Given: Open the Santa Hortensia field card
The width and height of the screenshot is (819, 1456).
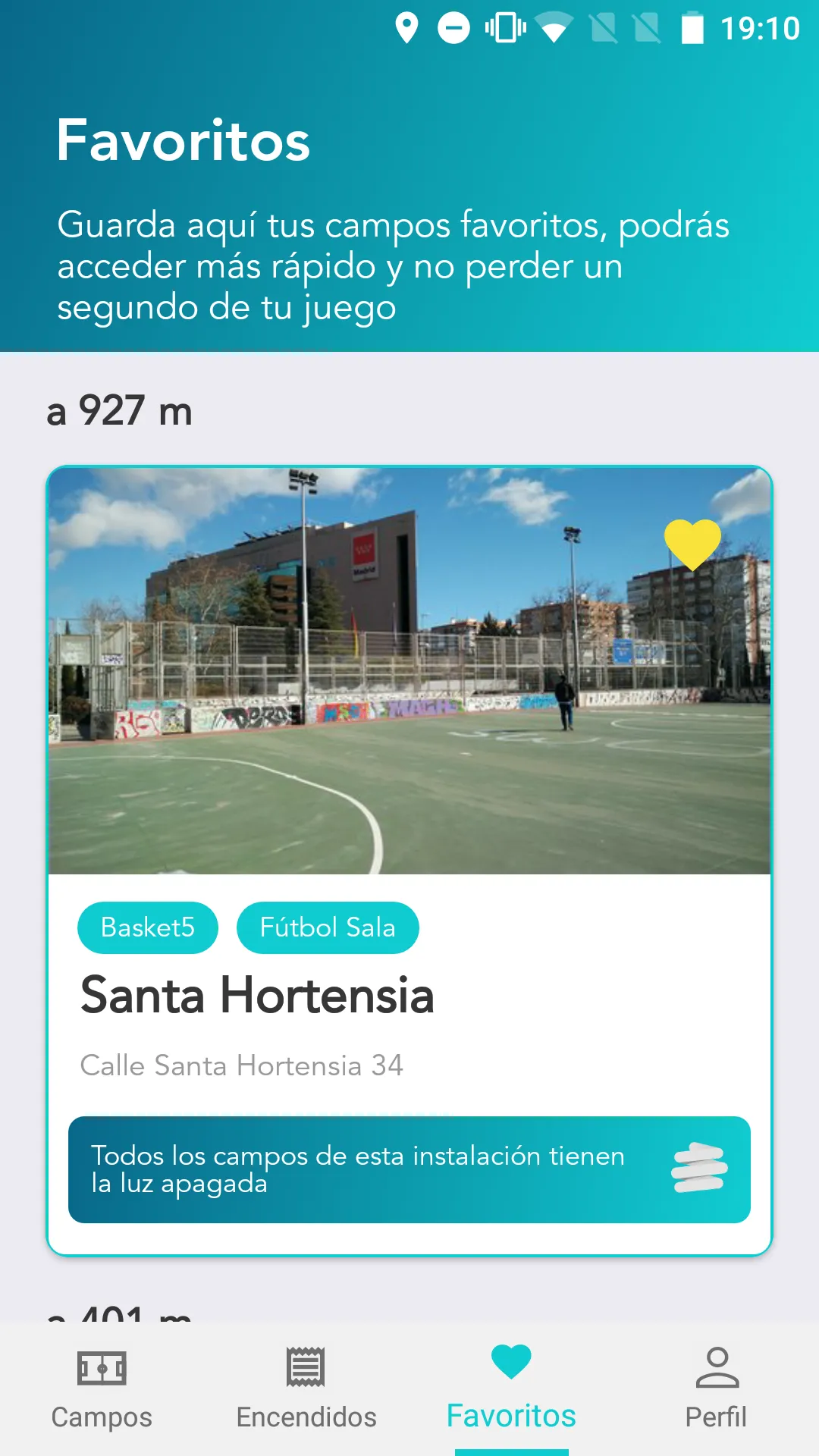Looking at the screenshot, I should [x=409, y=993].
